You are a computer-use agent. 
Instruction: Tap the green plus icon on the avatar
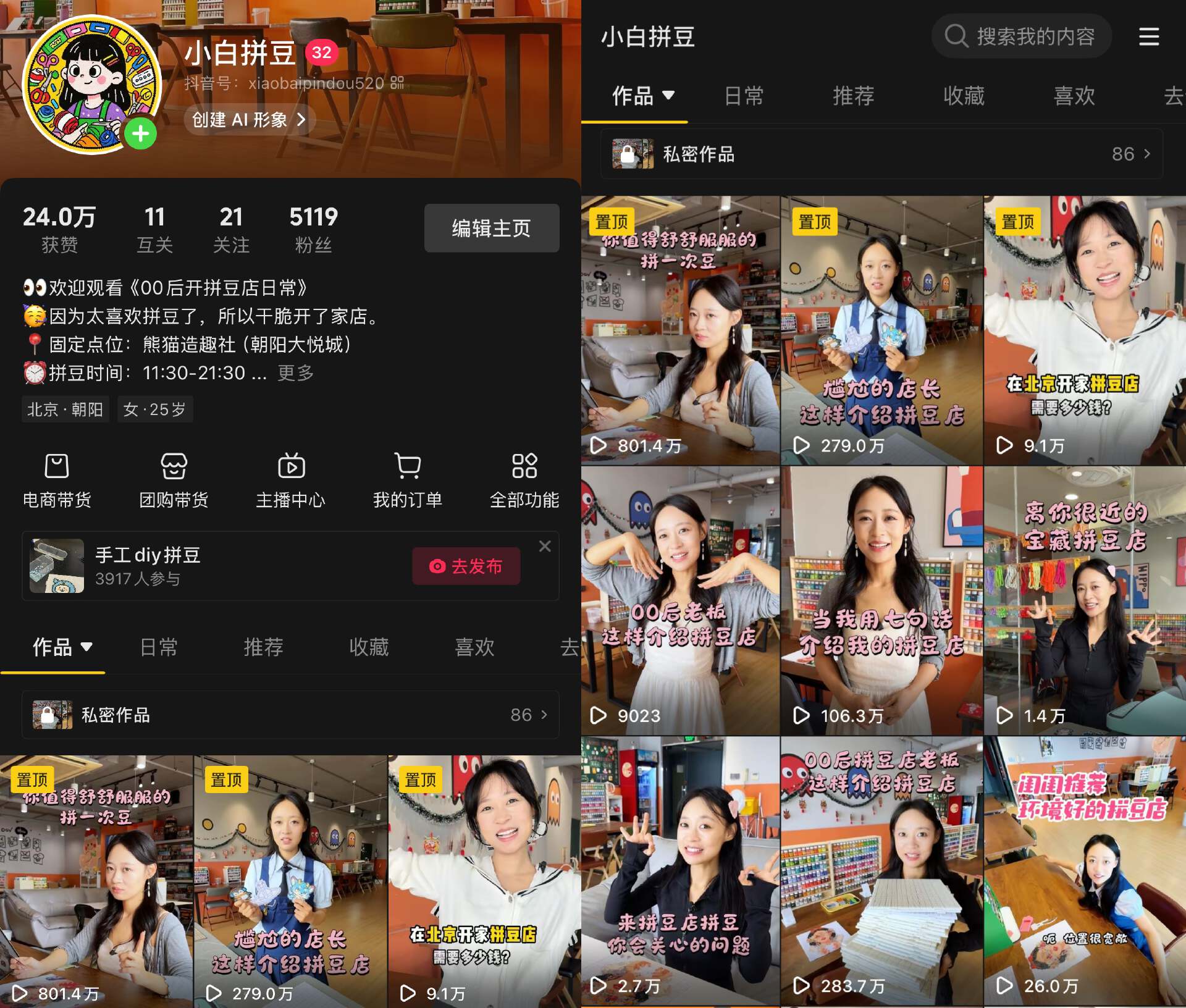coord(140,133)
